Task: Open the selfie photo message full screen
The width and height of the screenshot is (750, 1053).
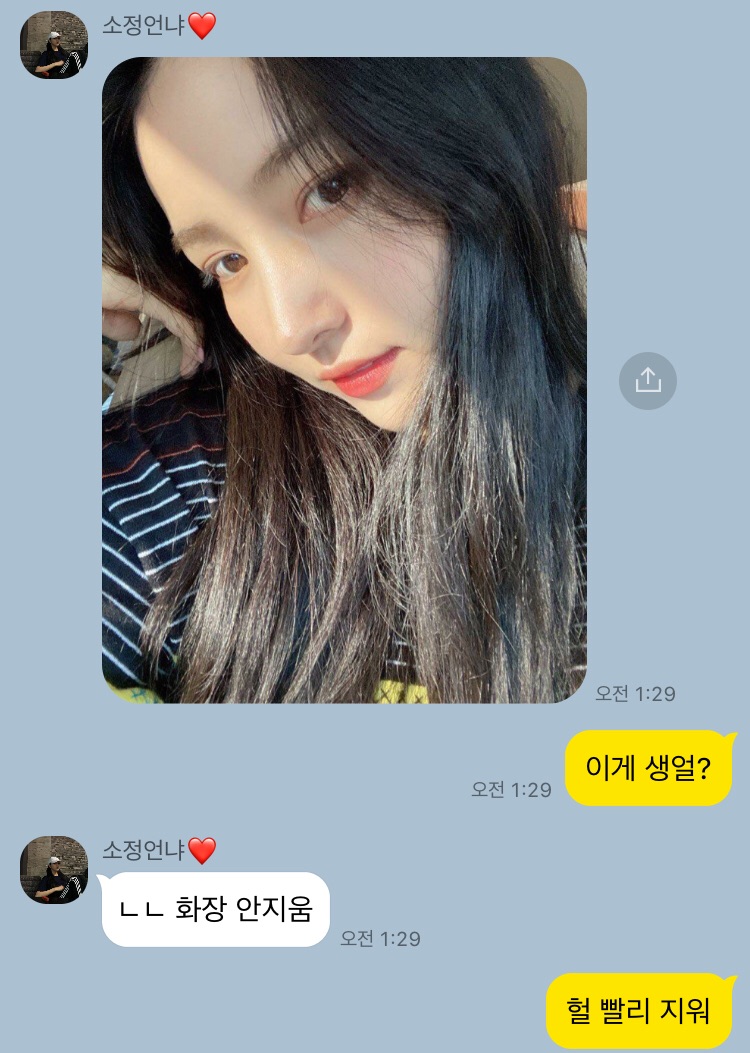Action: (344, 380)
